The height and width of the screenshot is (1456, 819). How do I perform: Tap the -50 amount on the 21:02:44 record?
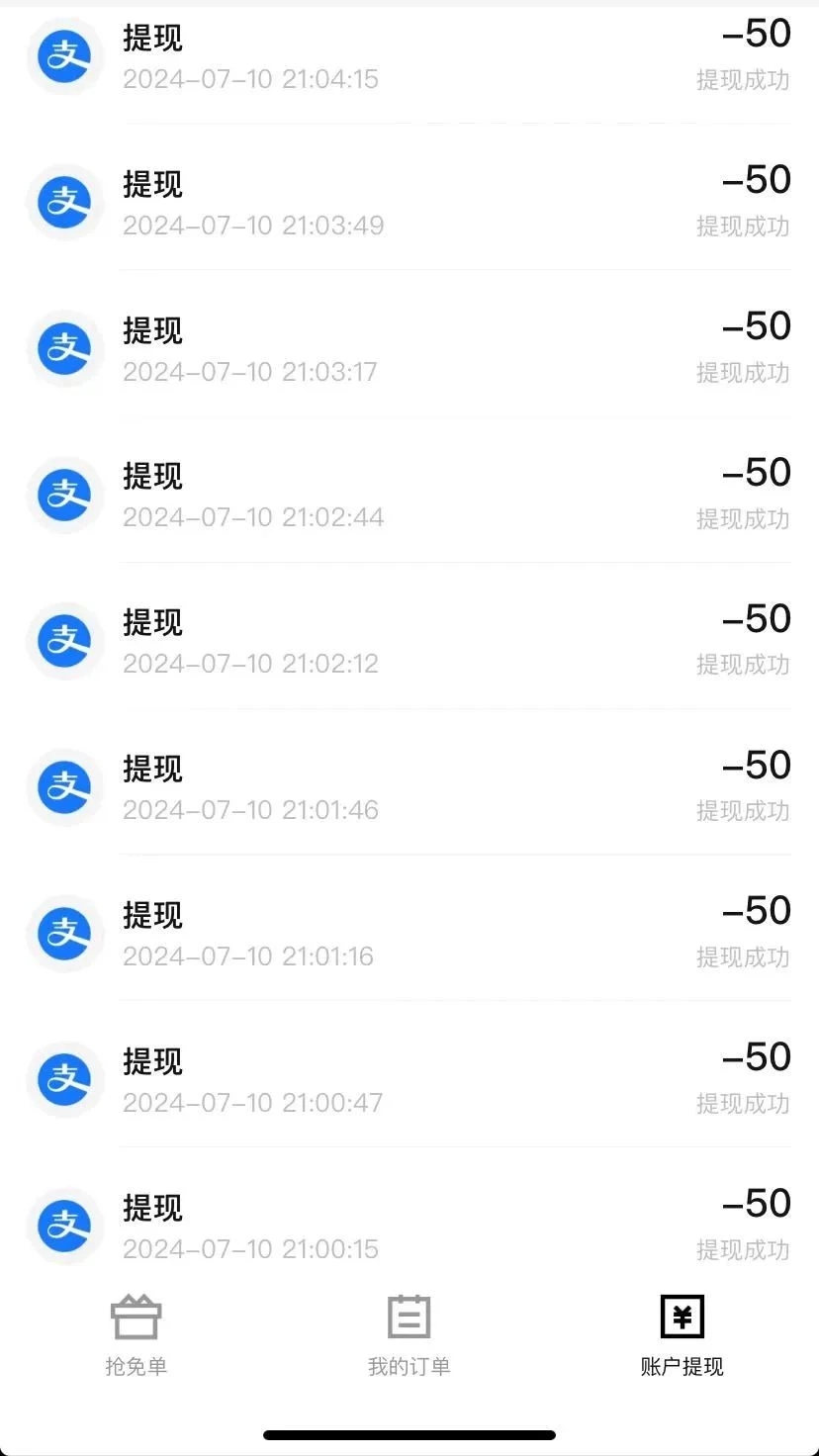click(x=758, y=472)
